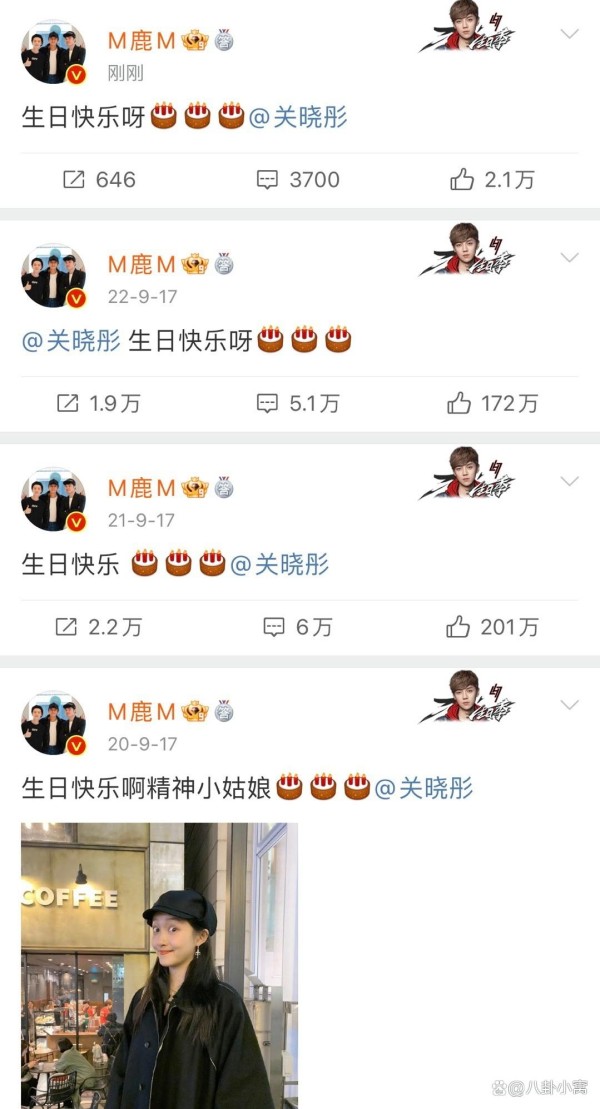The width and height of the screenshot is (600, 1109).
Task: Open comments on the 21-9-17 post
Action: (x=297, y=627)
